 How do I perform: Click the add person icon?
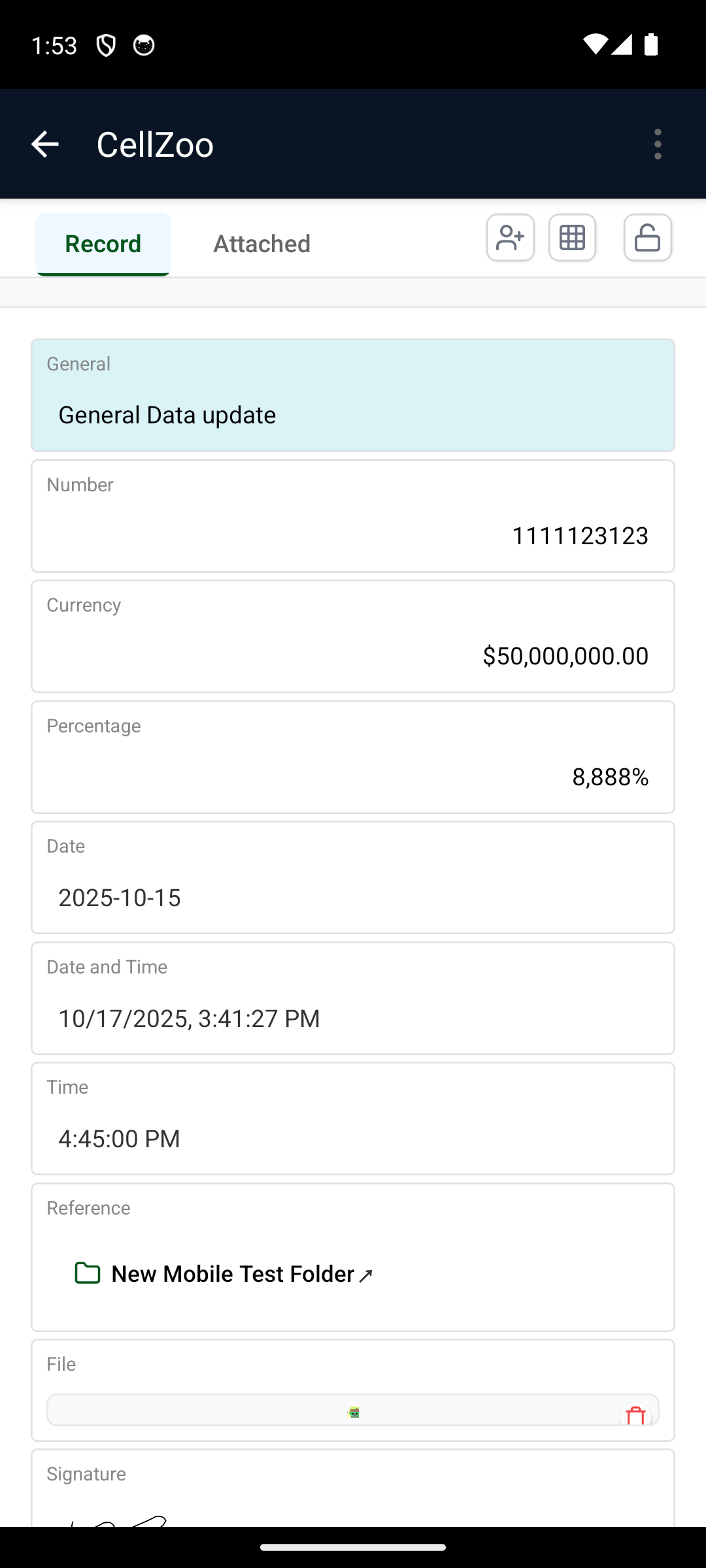(510, 238)
